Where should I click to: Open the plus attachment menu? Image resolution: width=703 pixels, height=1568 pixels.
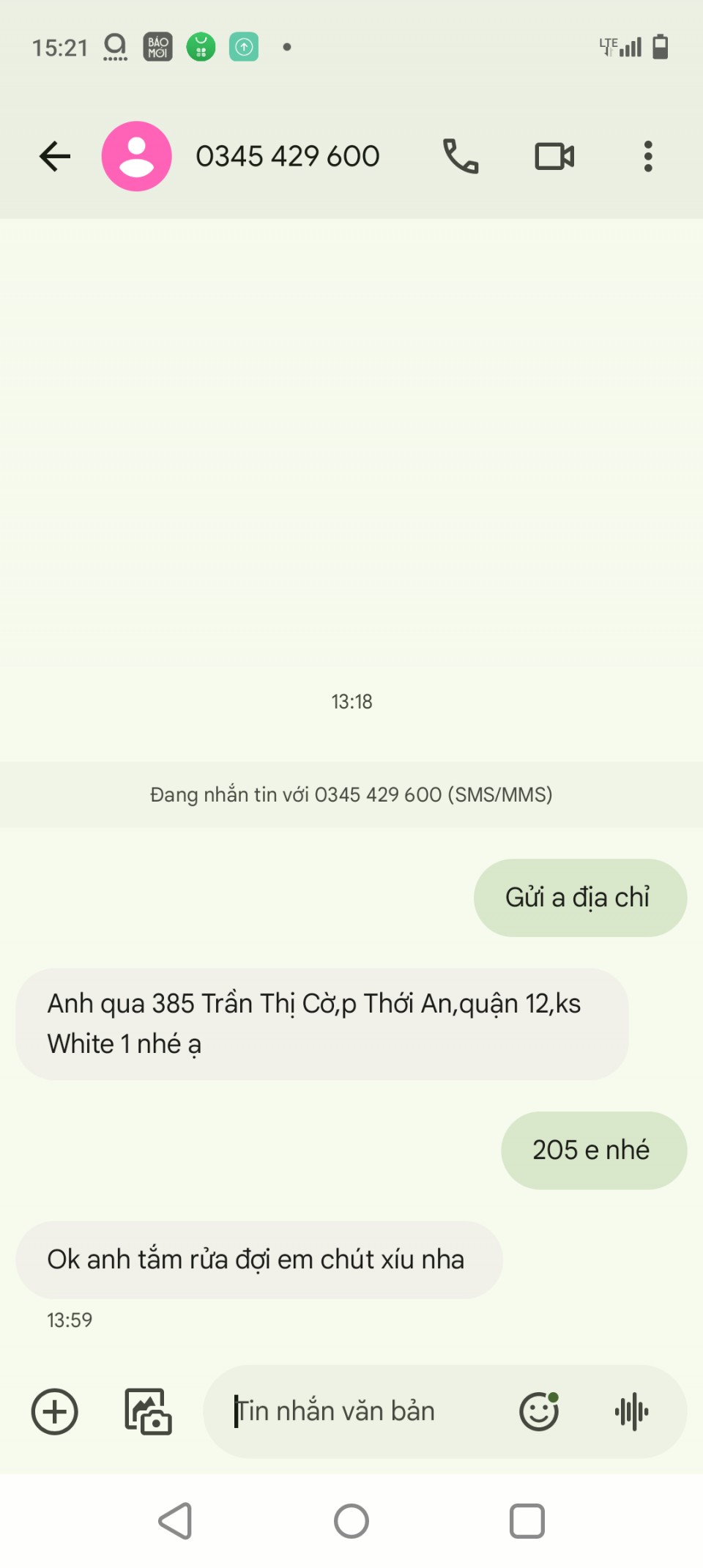click(x=55, y=1411)
